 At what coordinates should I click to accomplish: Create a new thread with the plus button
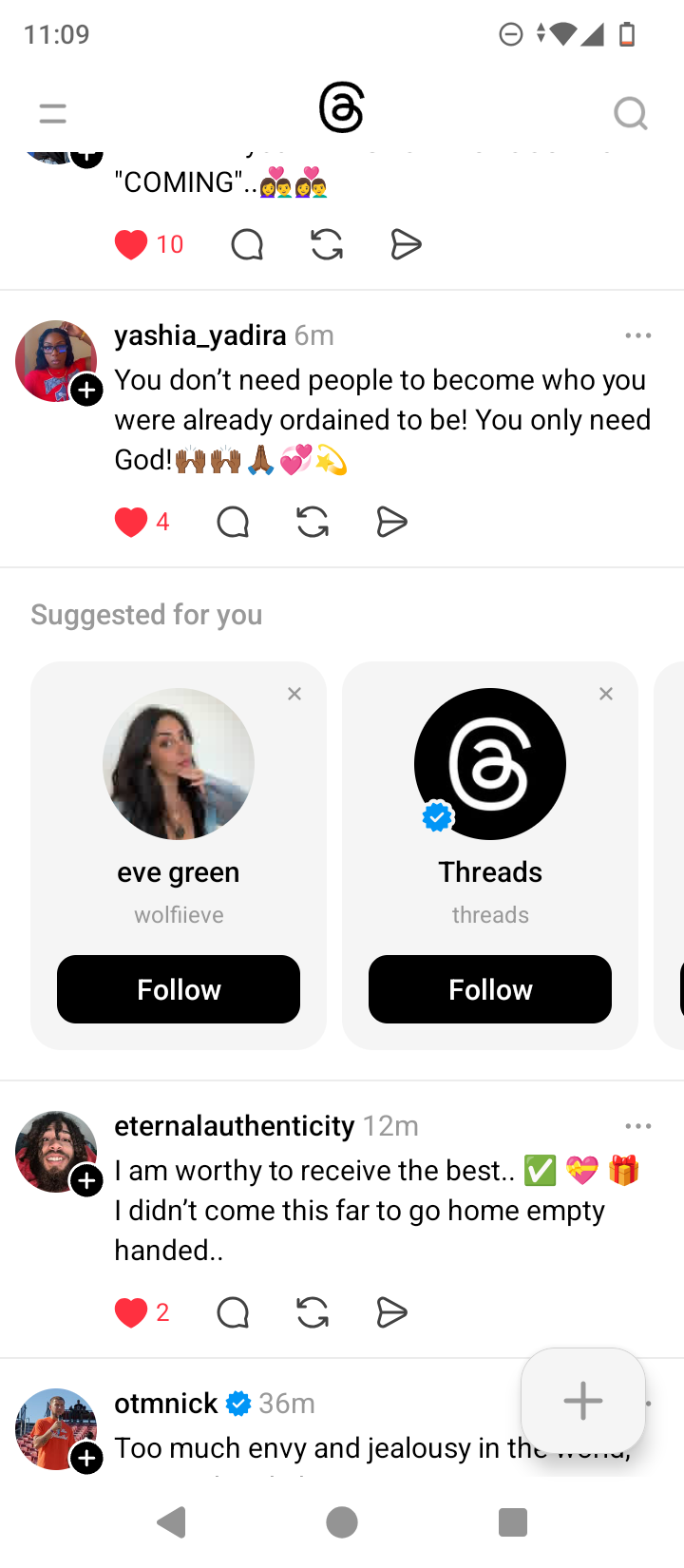coord(582,1401)
